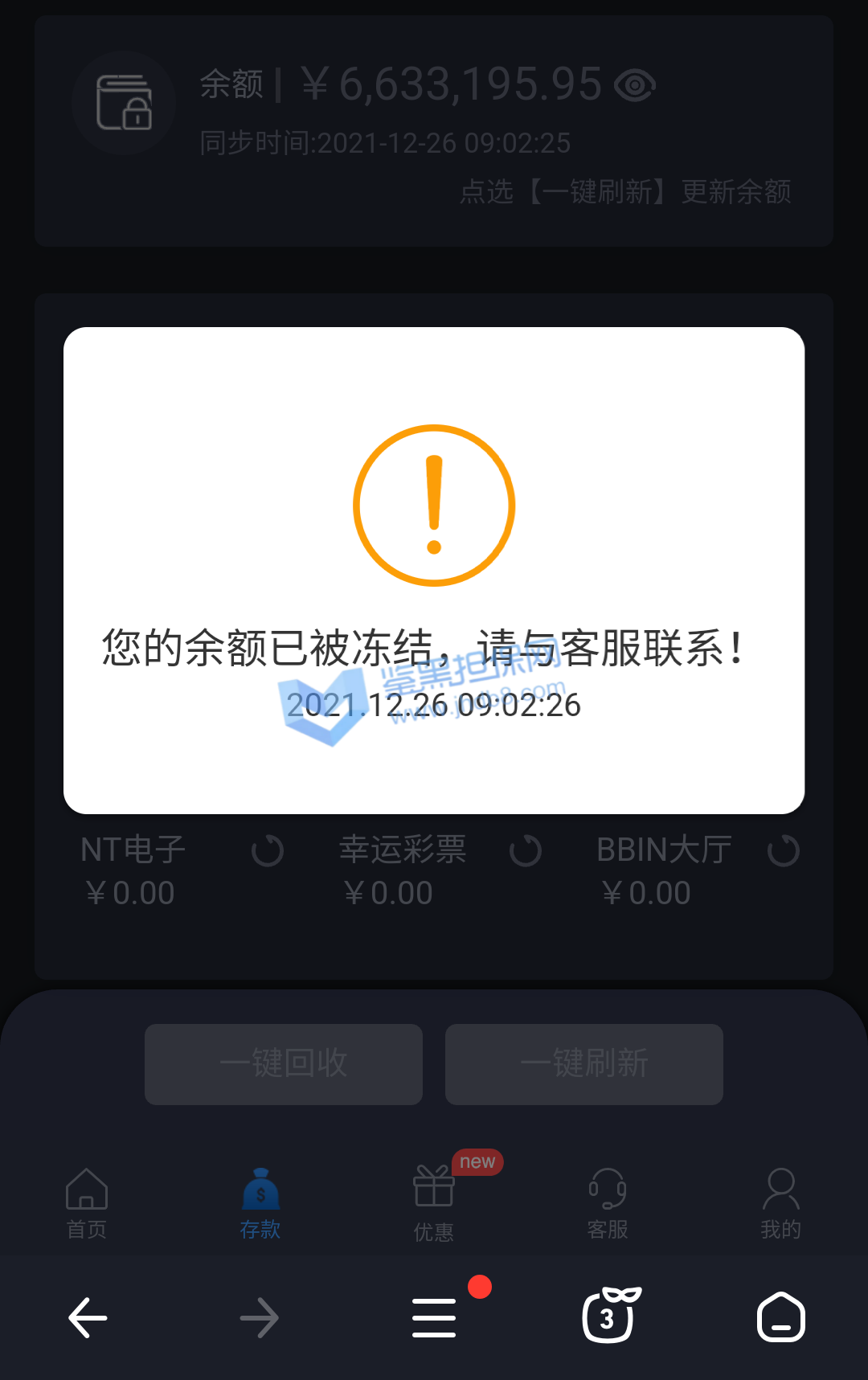Go forward with the browser forward arrow
868x1380 pixels.
[x=260, y=1318]
